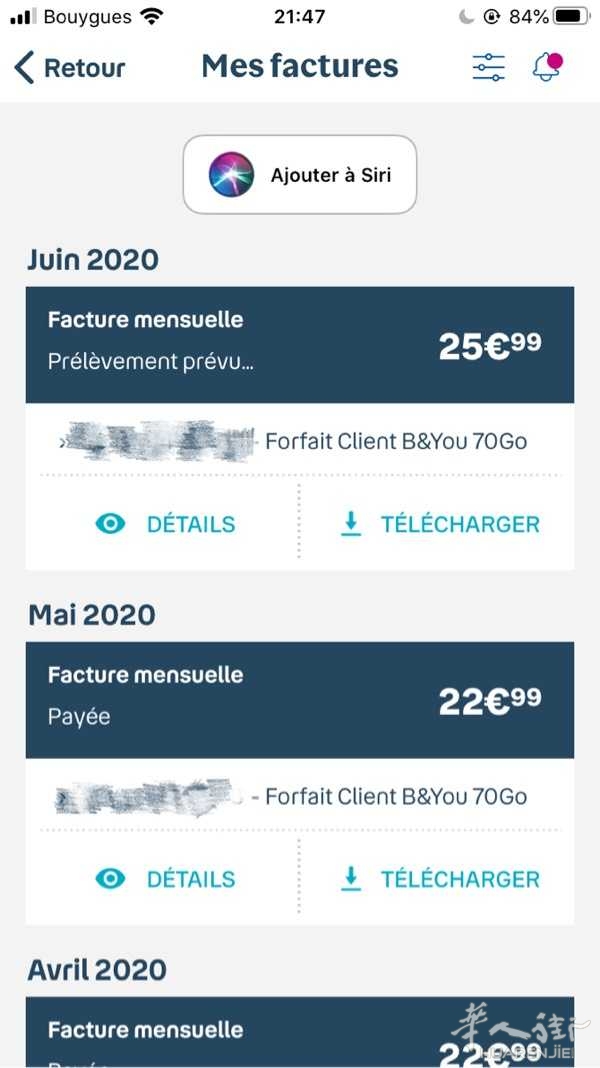Tap the Ajouter à Siri button
The image size is (600, 1068).
(x=300, y=174)
